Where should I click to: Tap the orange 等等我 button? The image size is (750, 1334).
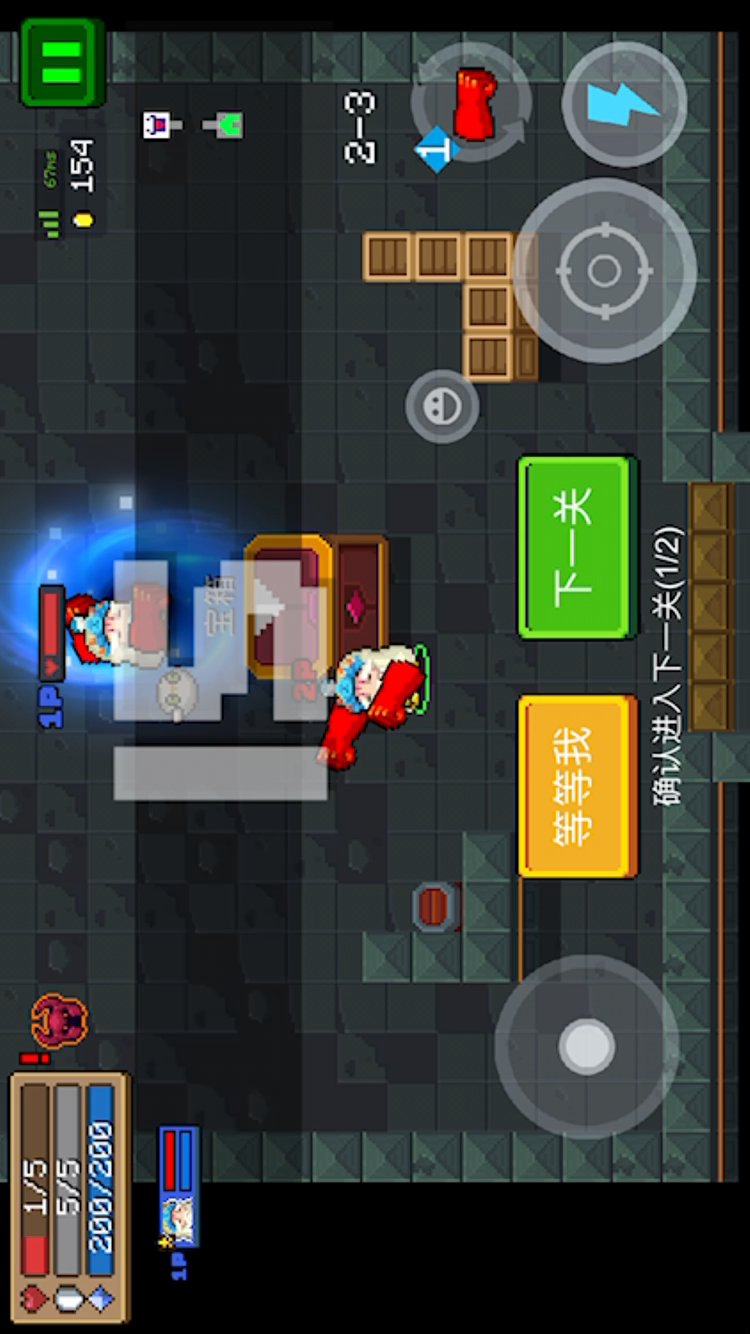pos(577,787)
